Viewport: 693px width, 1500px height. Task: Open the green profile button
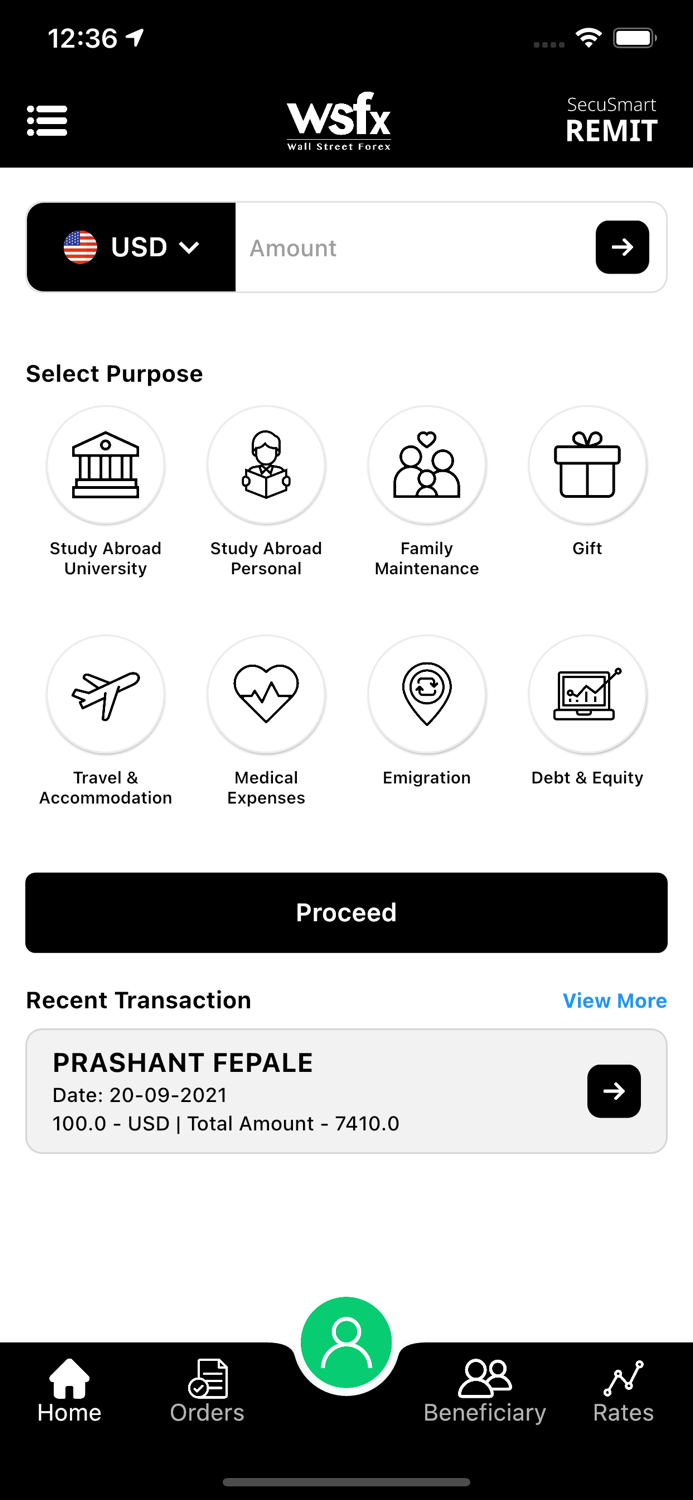pyautogui.click(x=346, y=1343)
